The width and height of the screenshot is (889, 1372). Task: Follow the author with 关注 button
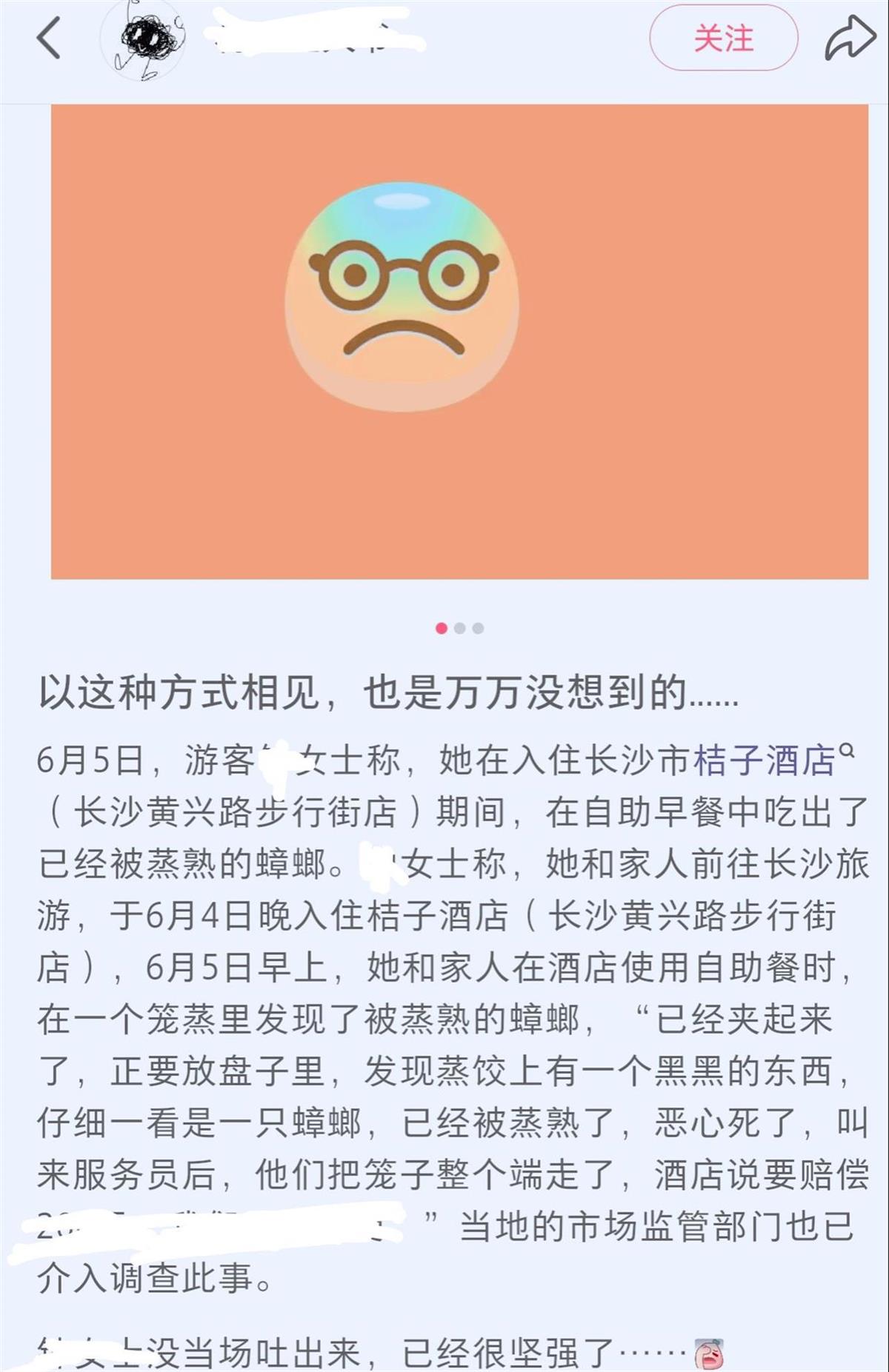pos(723,39)
